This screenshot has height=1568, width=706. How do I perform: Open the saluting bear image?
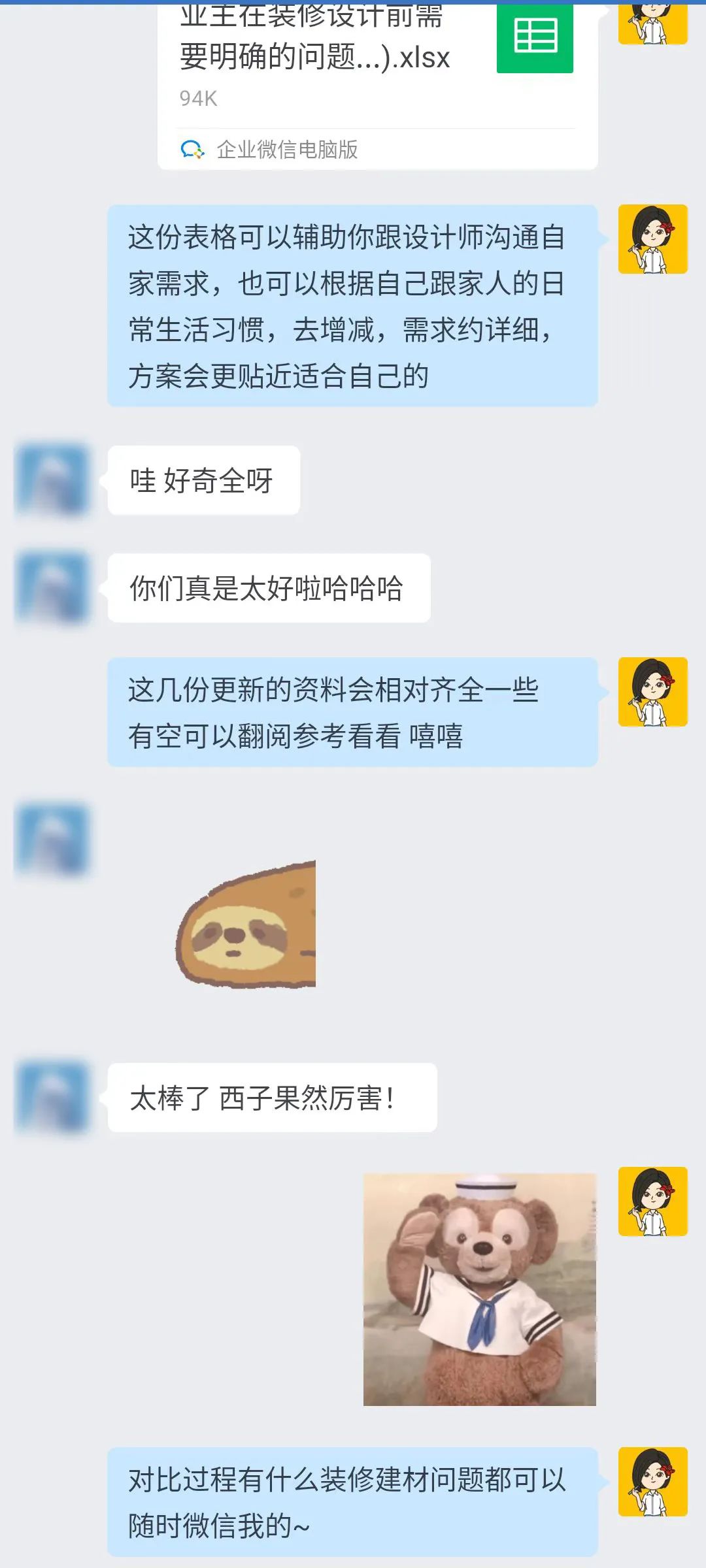(480, 1289)
